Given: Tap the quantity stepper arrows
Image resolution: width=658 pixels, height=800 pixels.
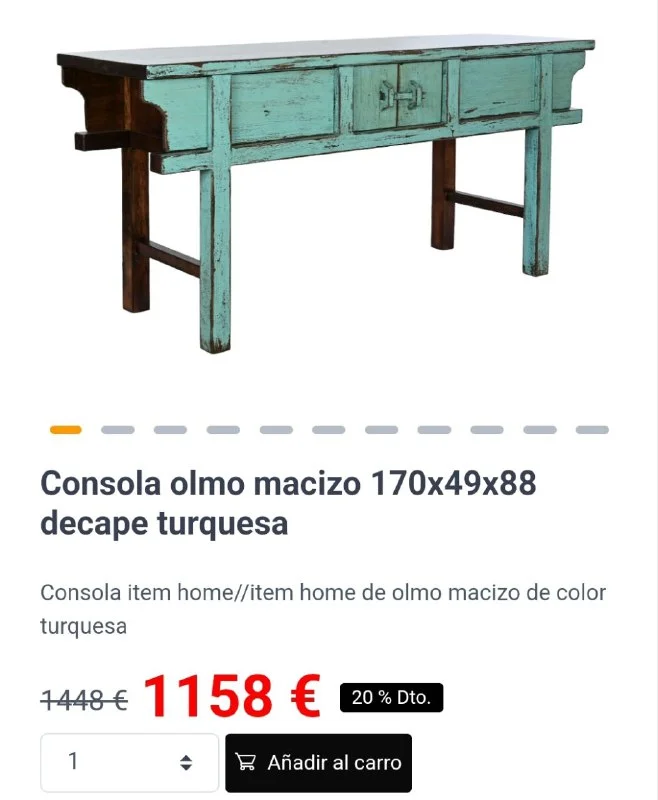Looking at the screenshot, I should (x=185, y=763).
